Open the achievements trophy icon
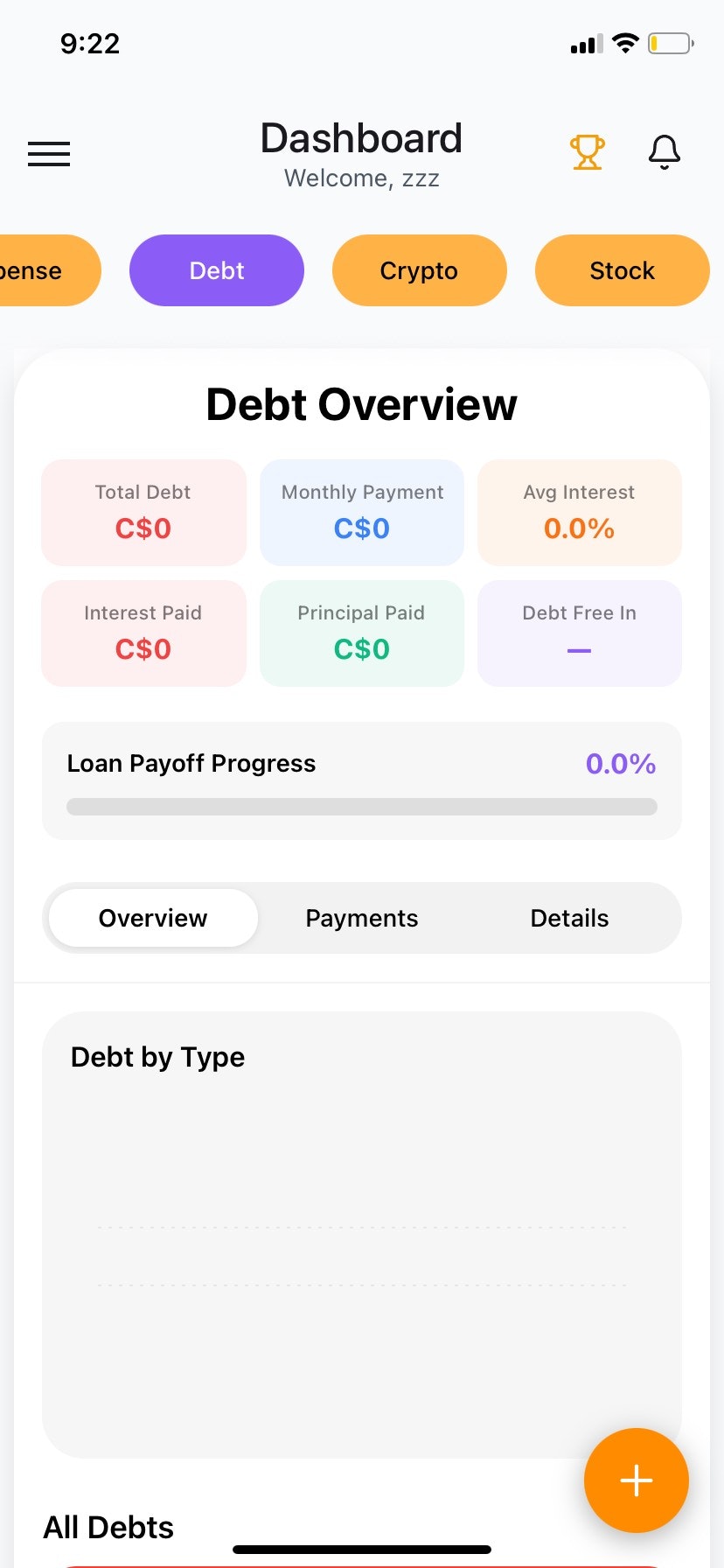This screenshot has height=1568, width=724. click(587, 151)
